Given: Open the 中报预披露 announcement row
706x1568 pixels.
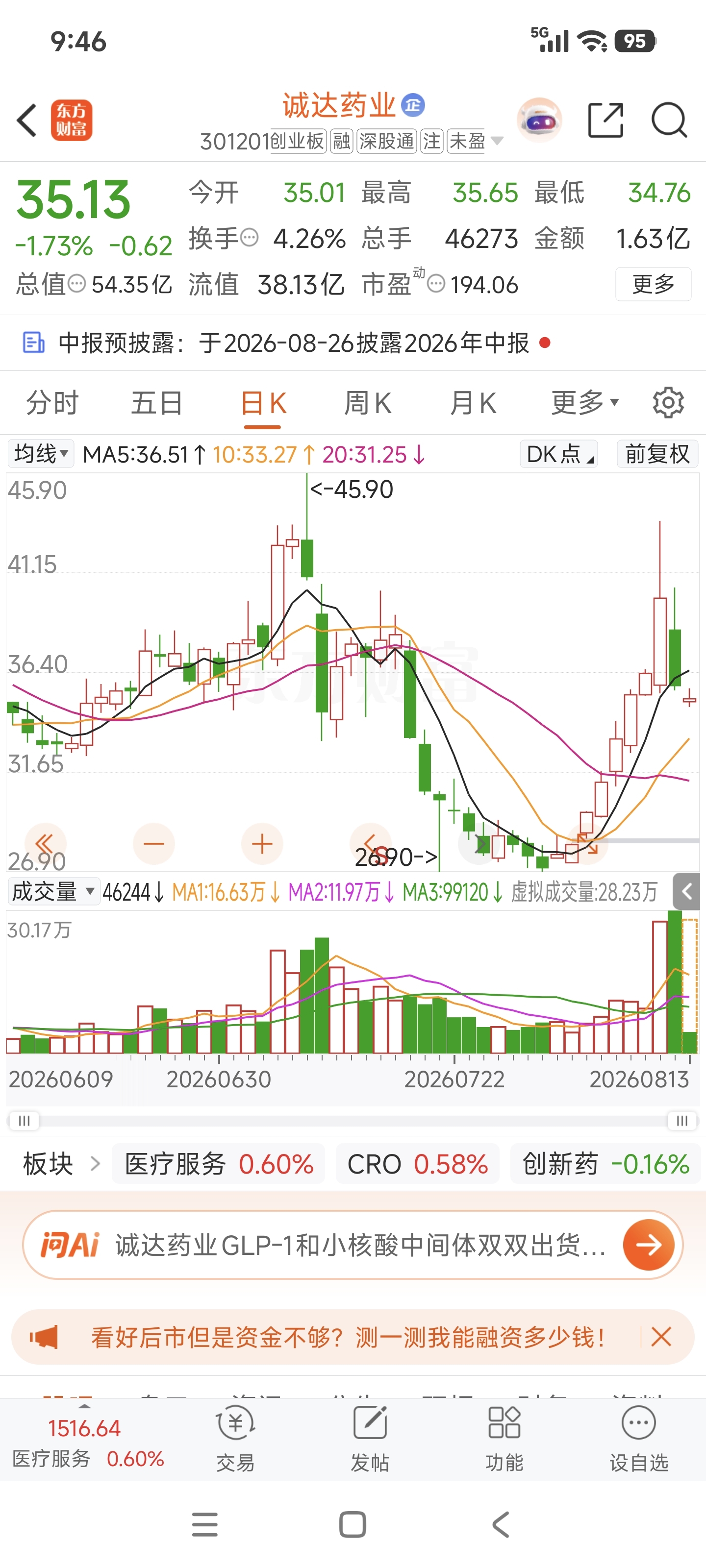Looking at the screenshot, I should pyautogui.click(x=353, y=343).
